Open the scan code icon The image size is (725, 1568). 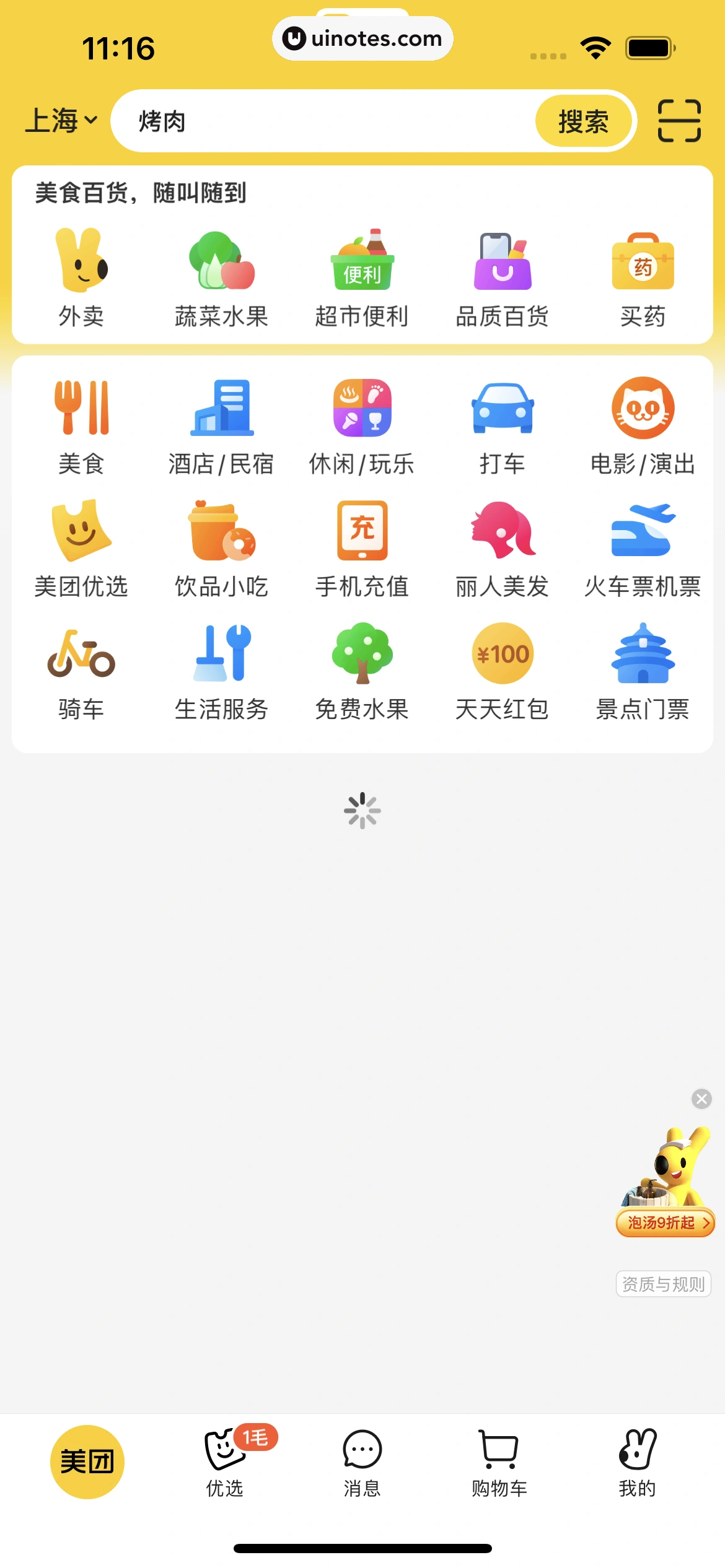[x=679, y=121]
